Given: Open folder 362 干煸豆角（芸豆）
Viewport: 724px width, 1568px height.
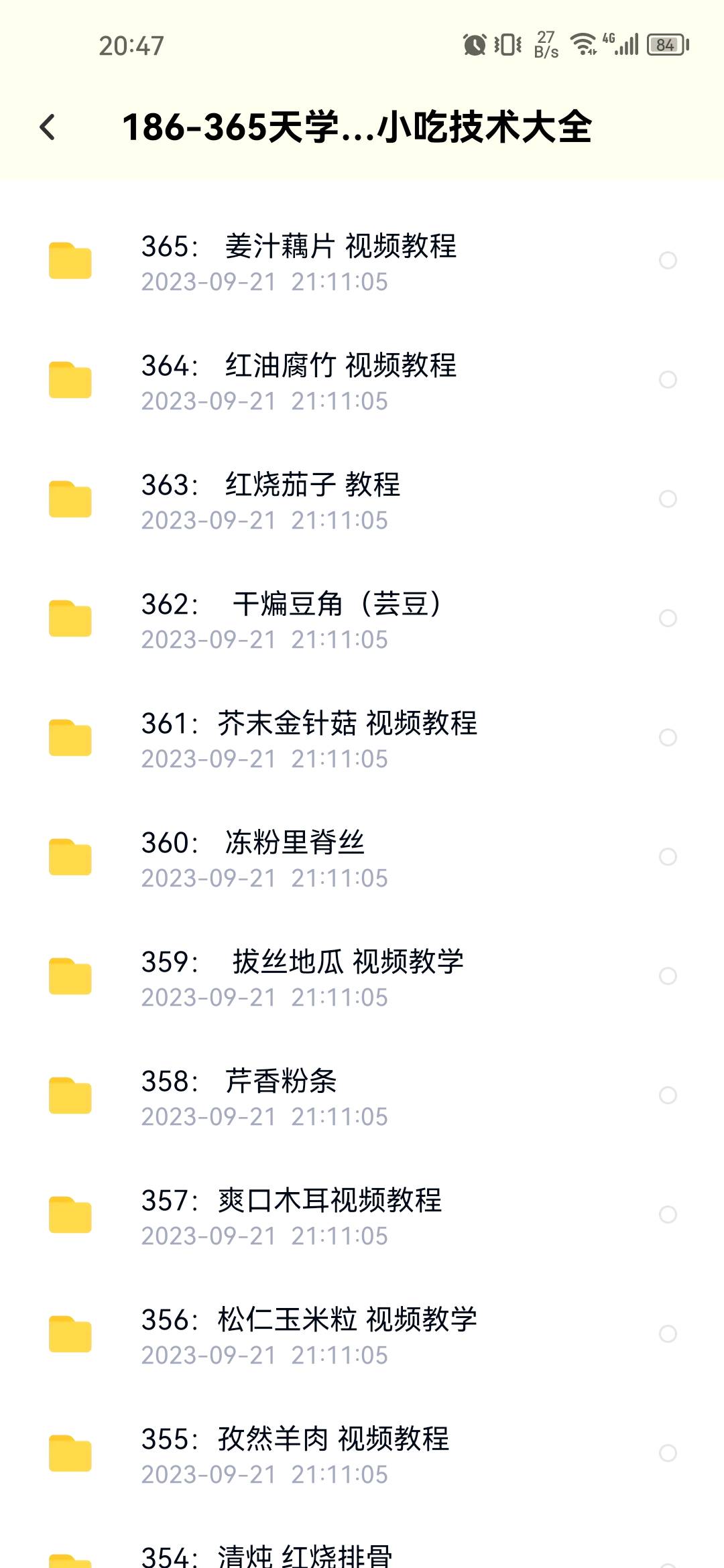Looking at the screenshot, I should [x=362, y=619].
